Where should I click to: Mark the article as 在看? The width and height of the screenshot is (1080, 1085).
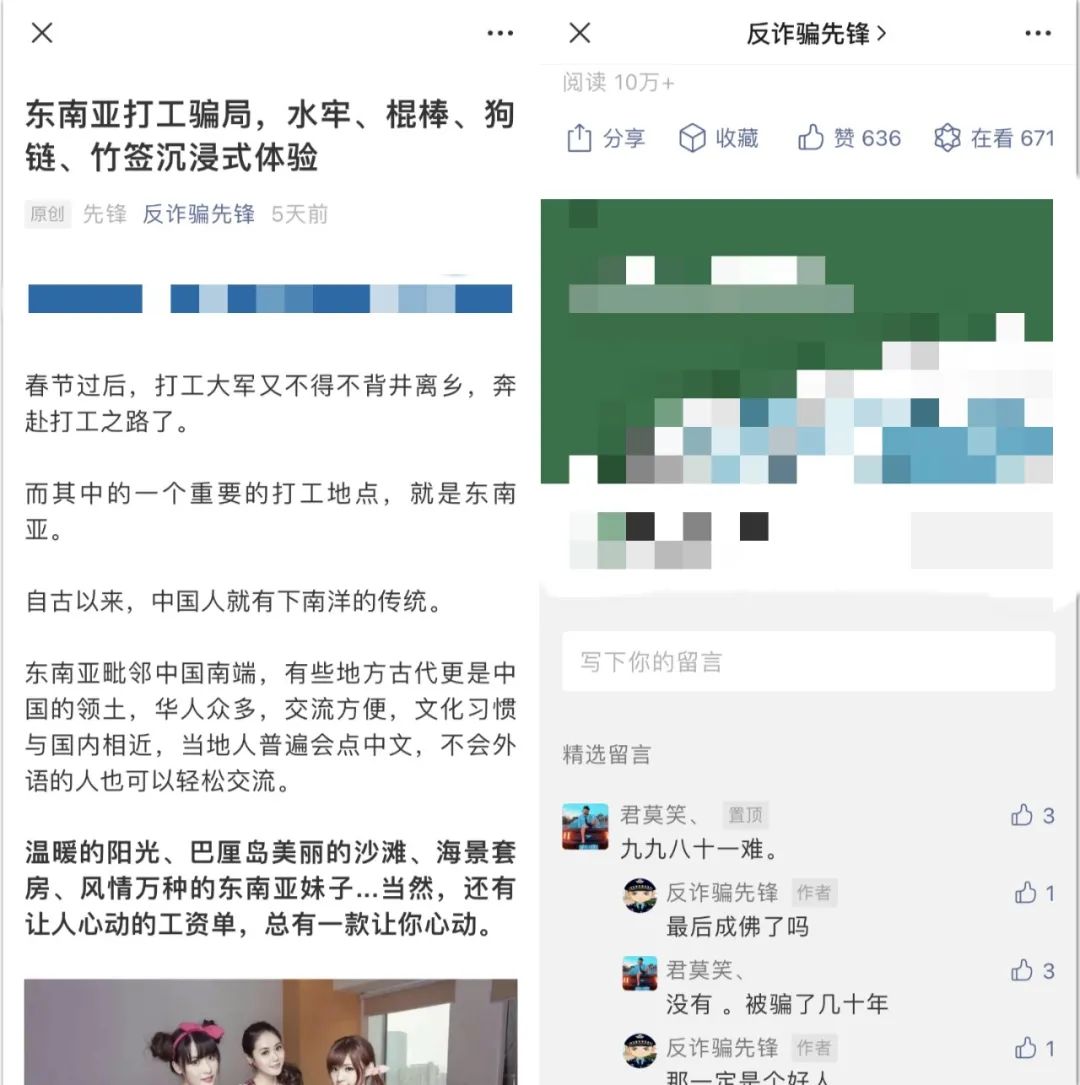[x=994, y=138]
